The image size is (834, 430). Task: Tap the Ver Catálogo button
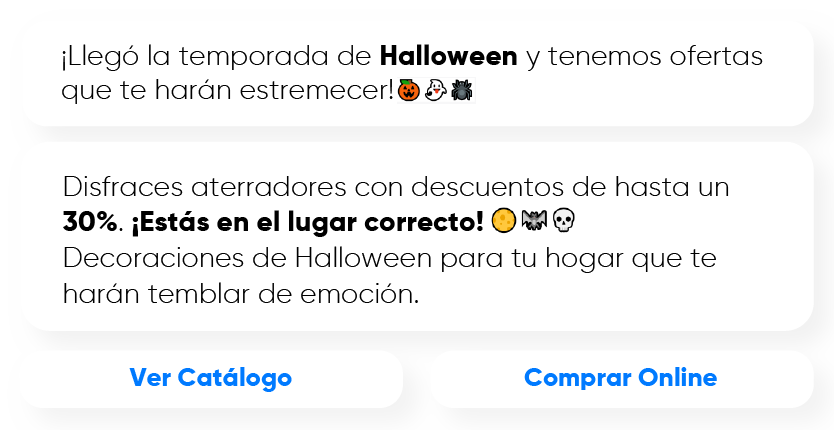[211, 378]
